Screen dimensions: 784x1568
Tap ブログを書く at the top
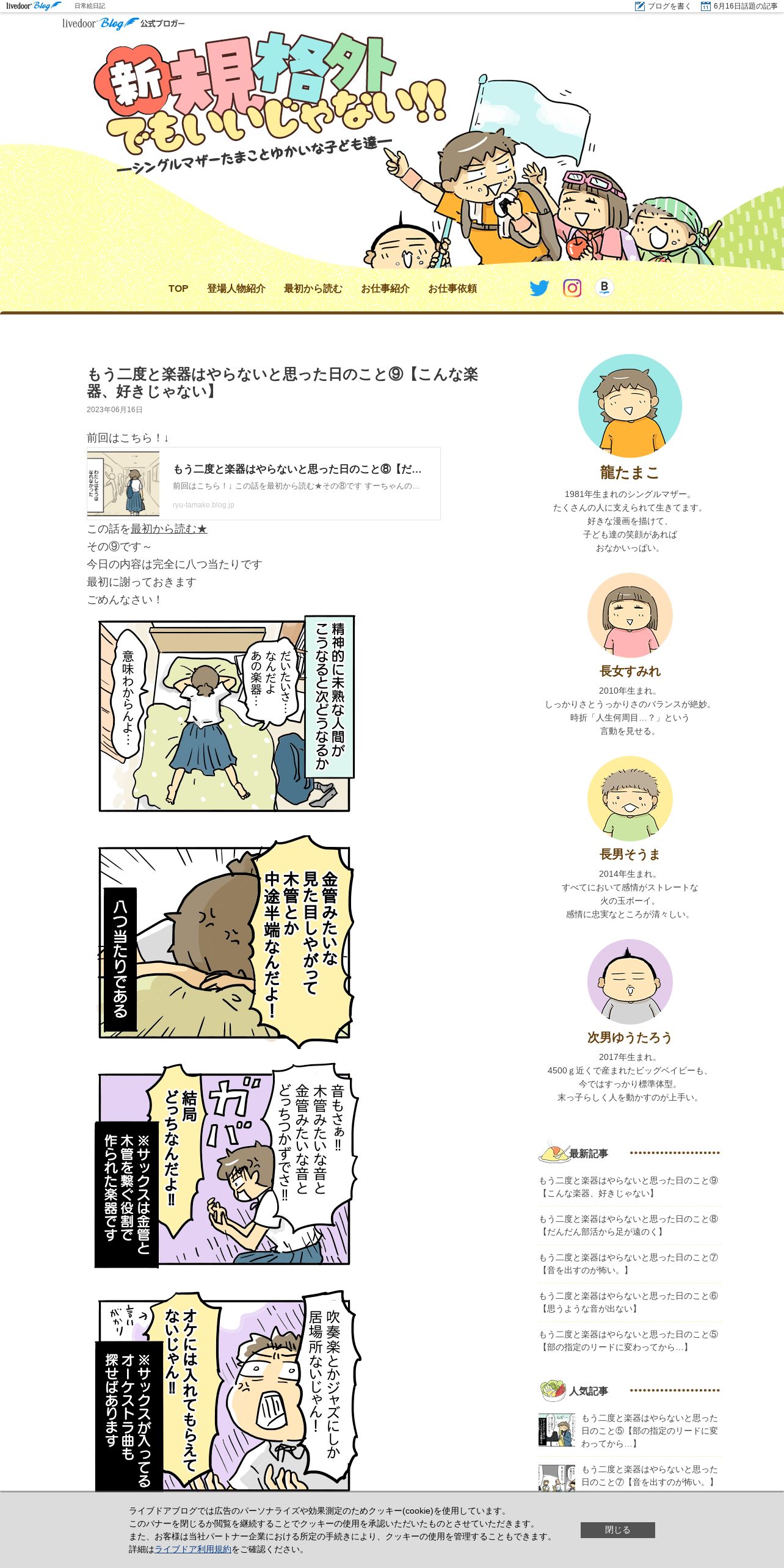[x=663, y=6]
